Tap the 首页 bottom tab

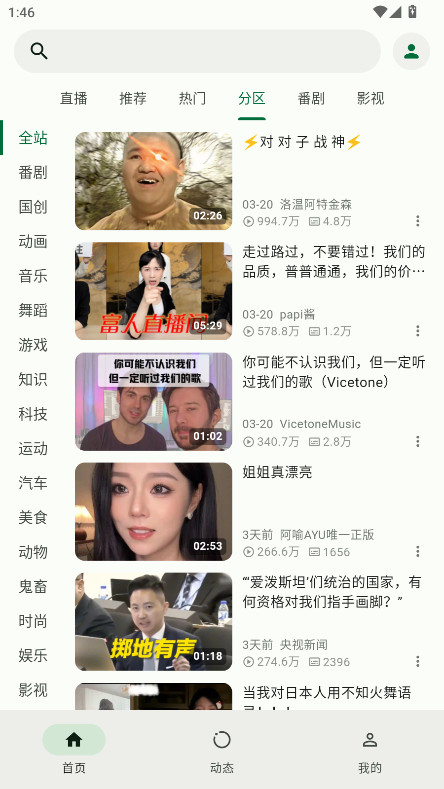click(x=74, y=750)
